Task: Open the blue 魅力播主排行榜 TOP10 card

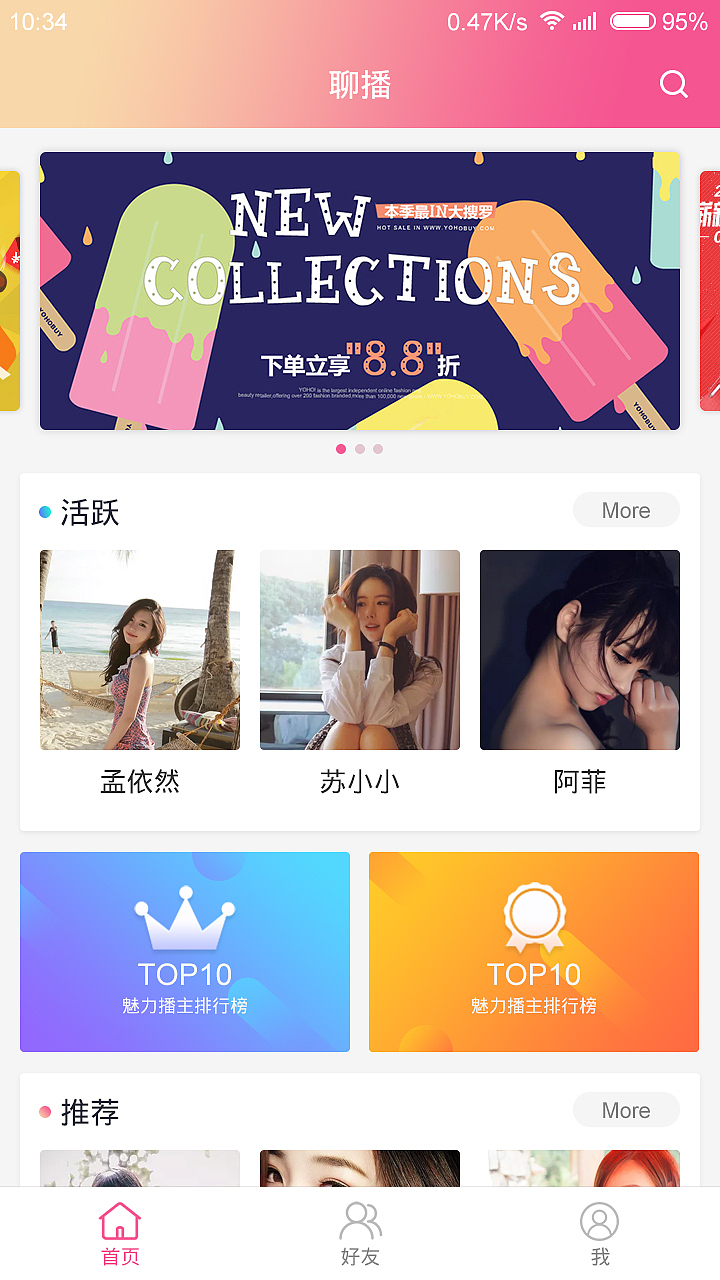Action: (184, 951)
